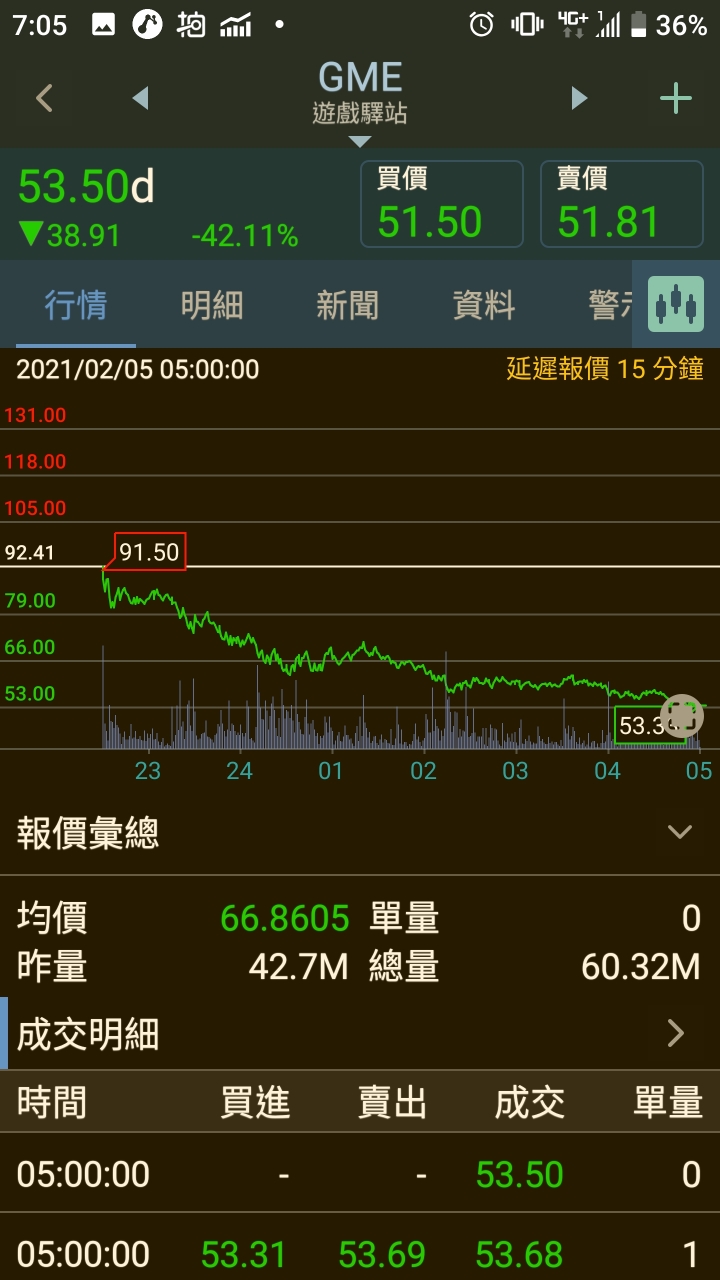The height and width of the screenshot is (1280, 720).
Task: Open the GME stock selector dropdown
Action: click(360, 100)
